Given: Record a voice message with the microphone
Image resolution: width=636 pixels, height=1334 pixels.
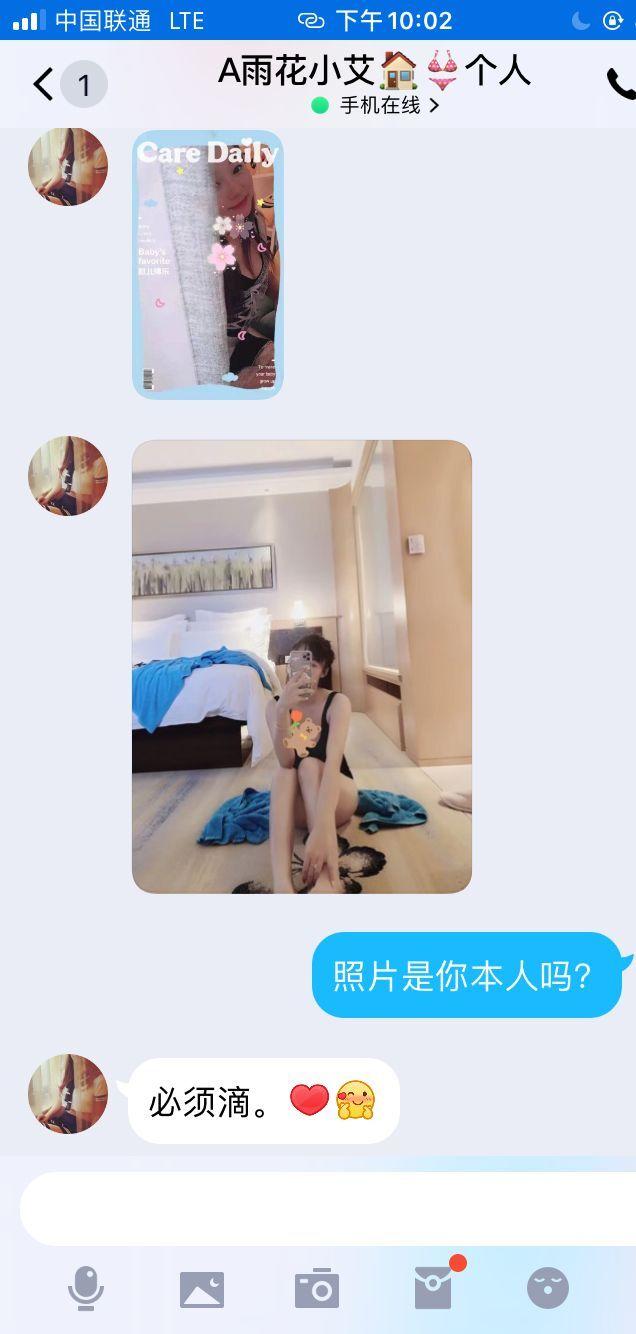Looking at the screenshot, I should [86, 1288].
